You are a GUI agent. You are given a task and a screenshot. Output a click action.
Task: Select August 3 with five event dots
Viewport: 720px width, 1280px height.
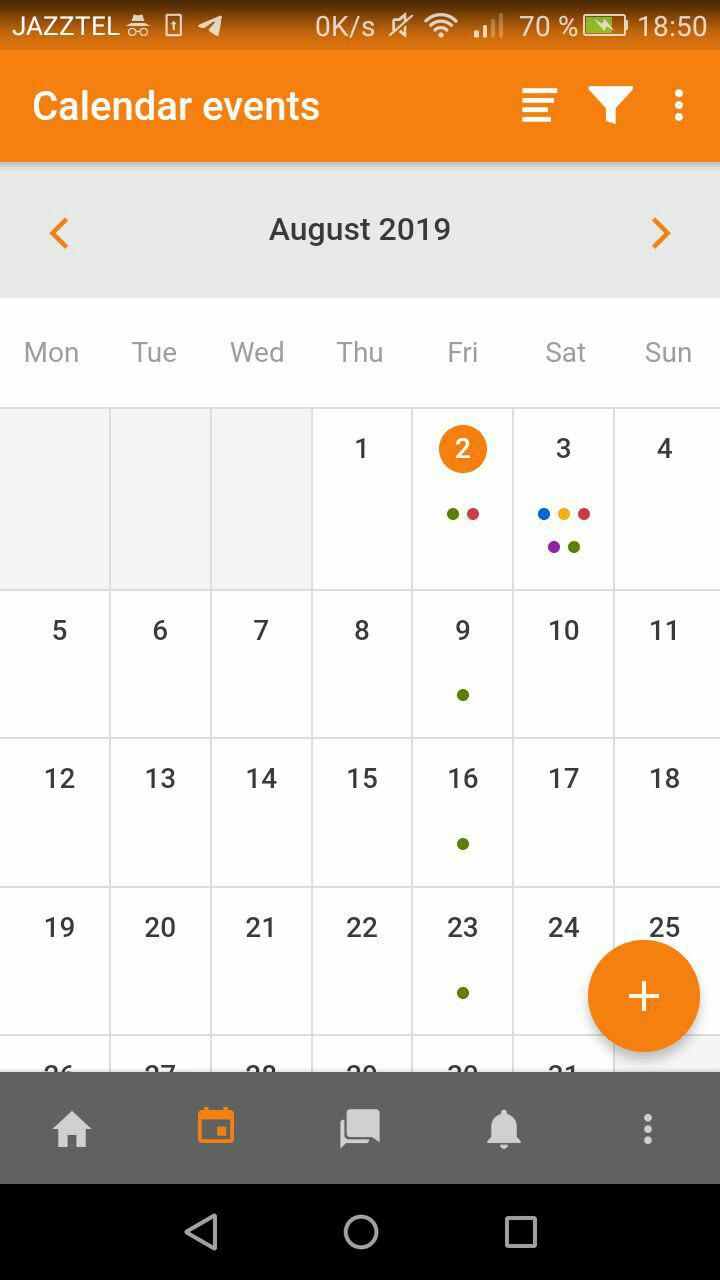563,499
